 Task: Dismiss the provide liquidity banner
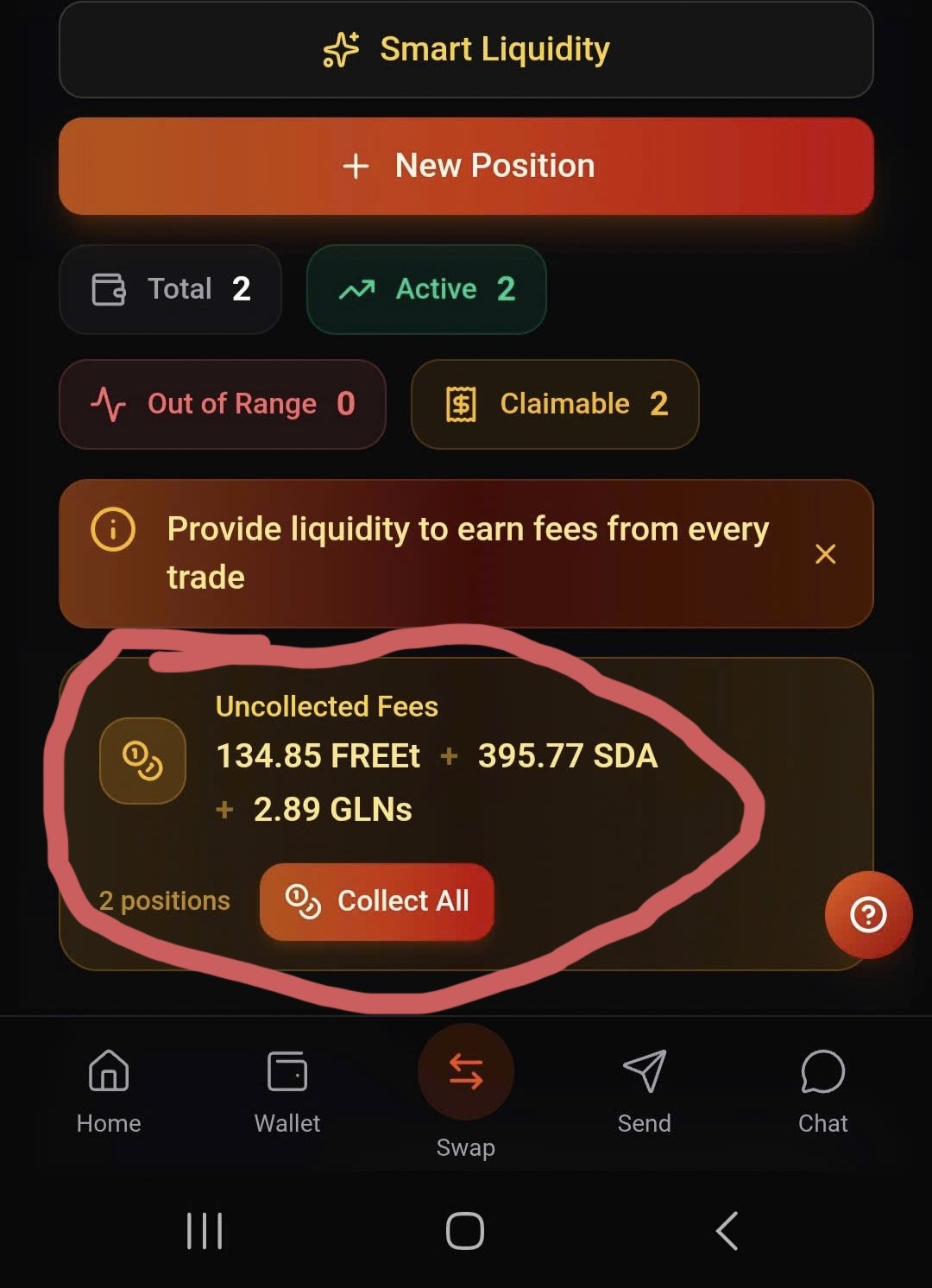pos(825,554)
